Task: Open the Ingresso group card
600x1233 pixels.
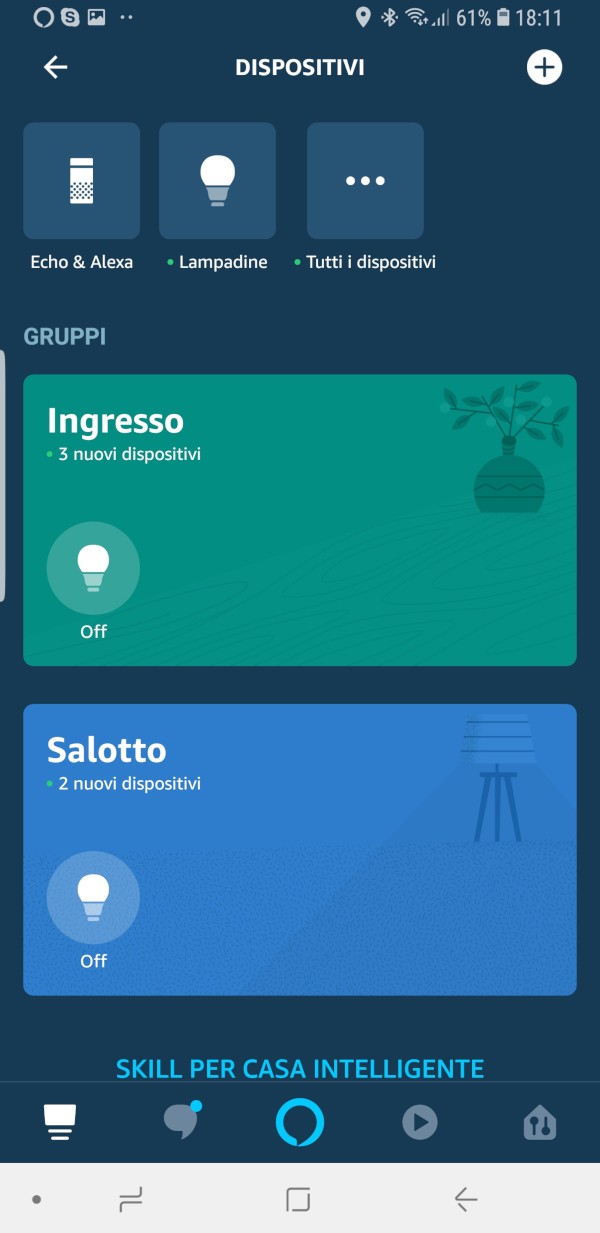Action: point(300,520)
